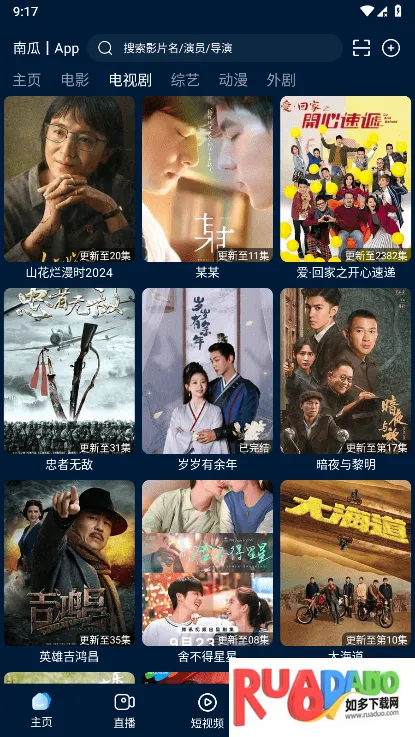Screen dimensions: 415x737
Task: Go to 直播 in bottom navigation
Action: tap(125, 710)
